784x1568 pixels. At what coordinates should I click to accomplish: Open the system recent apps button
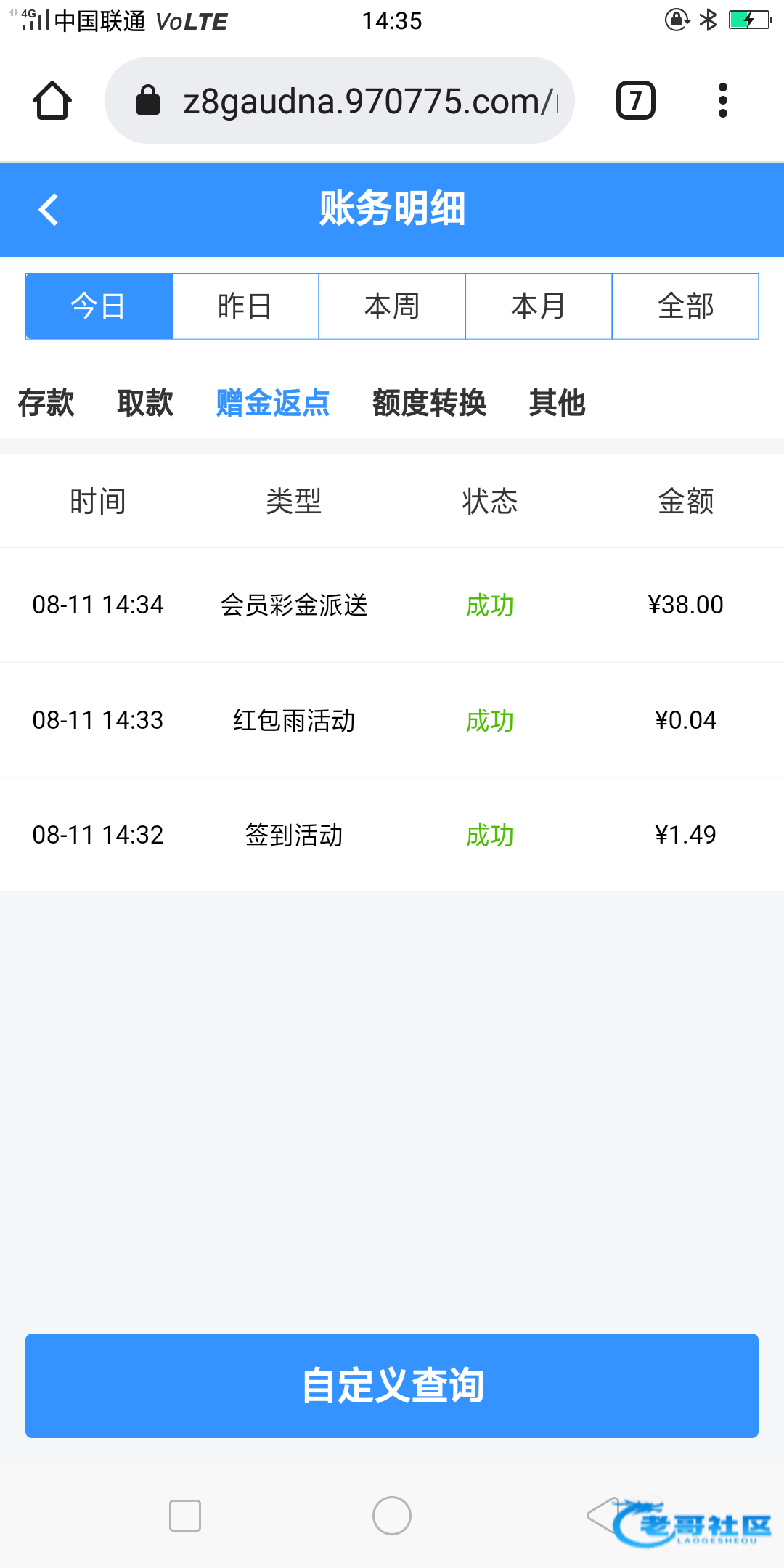tap(185, 1516)
